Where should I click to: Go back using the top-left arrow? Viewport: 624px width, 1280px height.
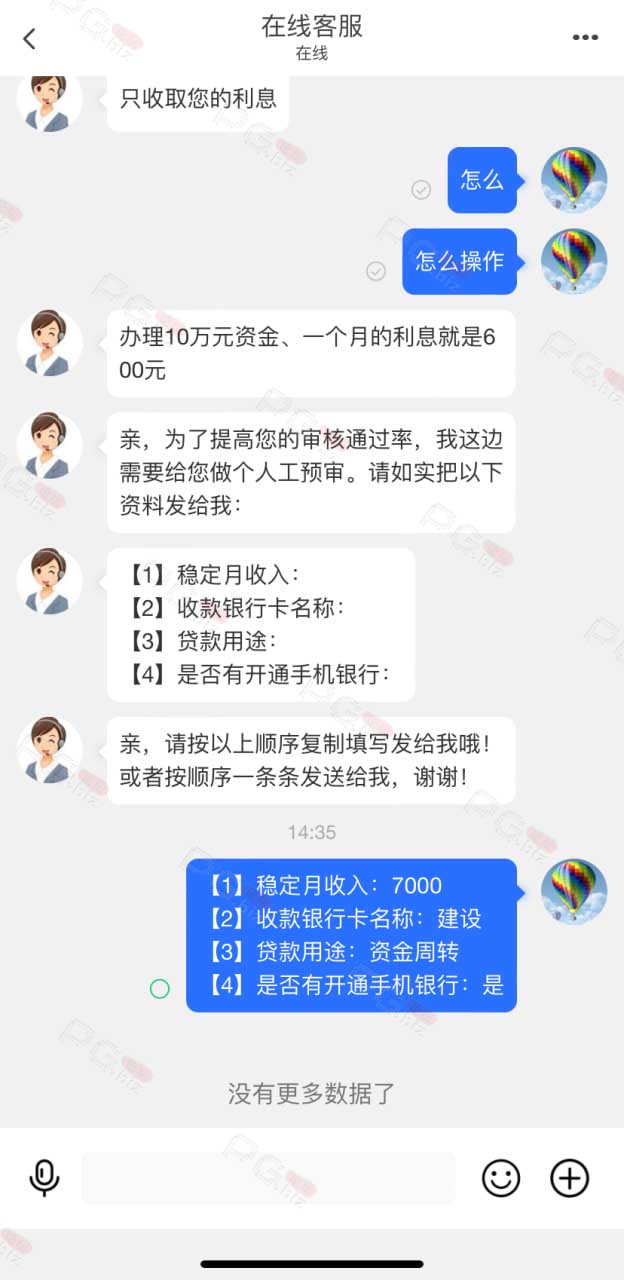click(x=29, y=39)
